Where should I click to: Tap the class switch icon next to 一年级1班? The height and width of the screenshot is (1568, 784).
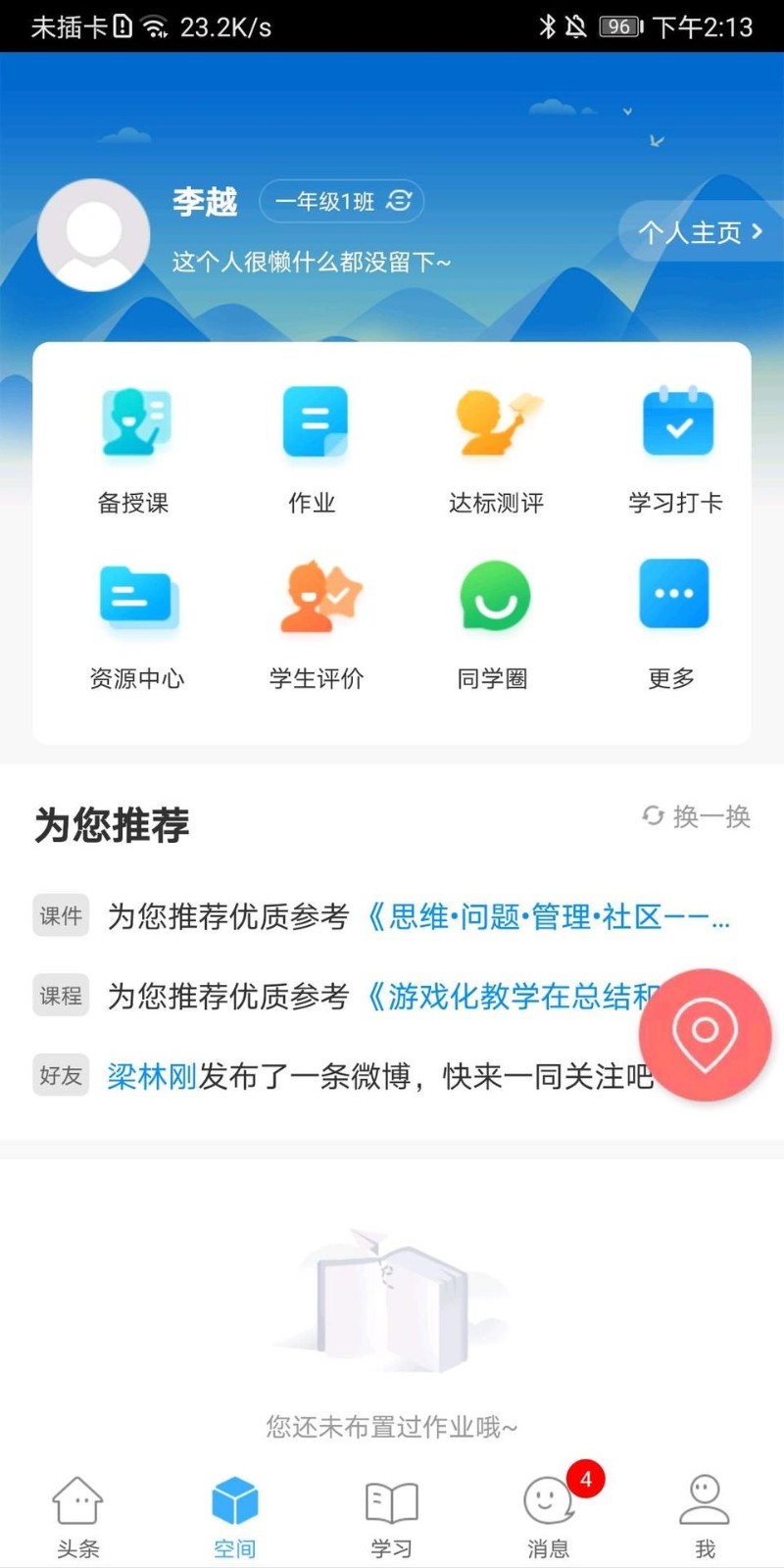pos(398,201)
